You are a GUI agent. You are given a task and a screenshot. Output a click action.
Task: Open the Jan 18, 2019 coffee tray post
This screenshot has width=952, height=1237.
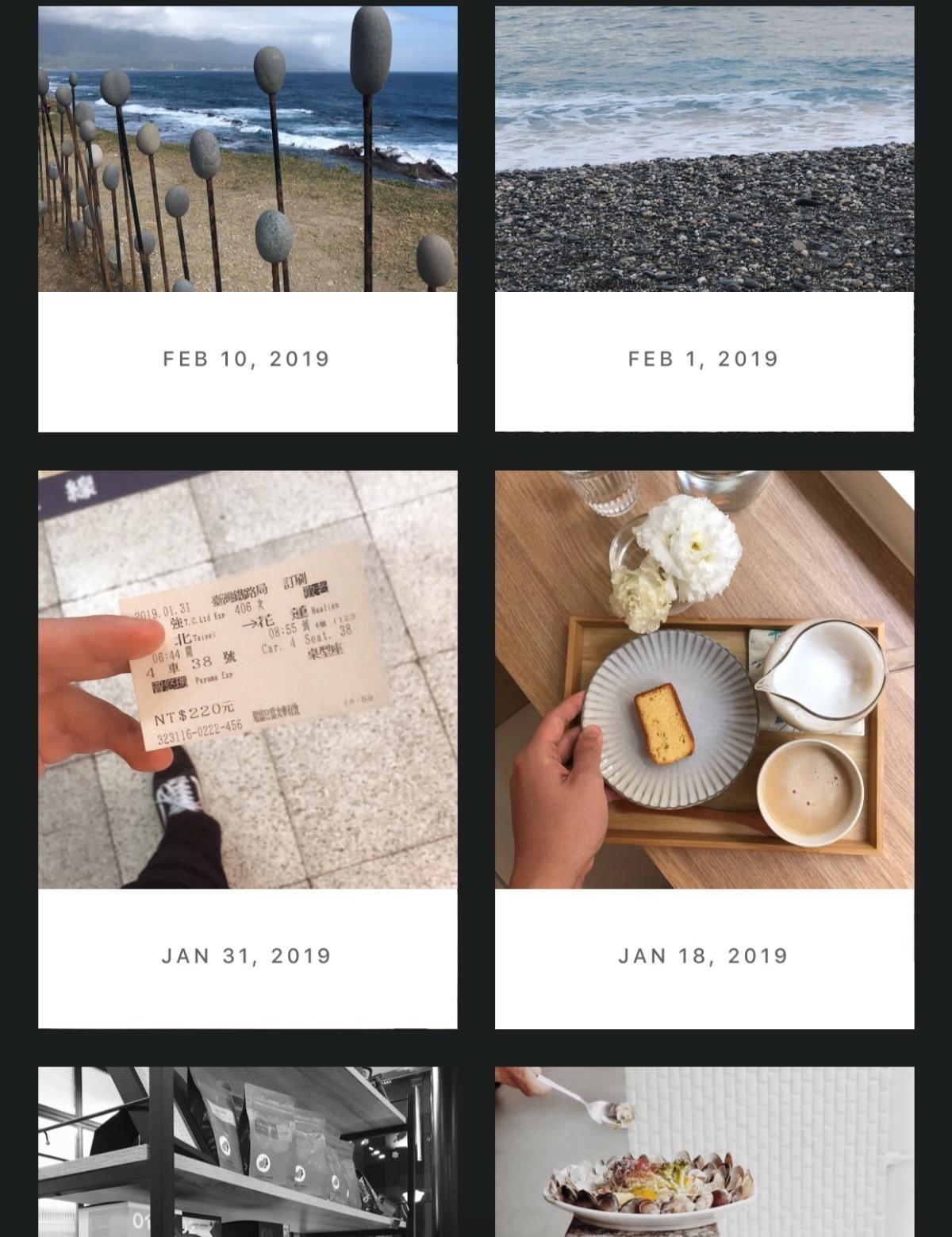(704, 679)
